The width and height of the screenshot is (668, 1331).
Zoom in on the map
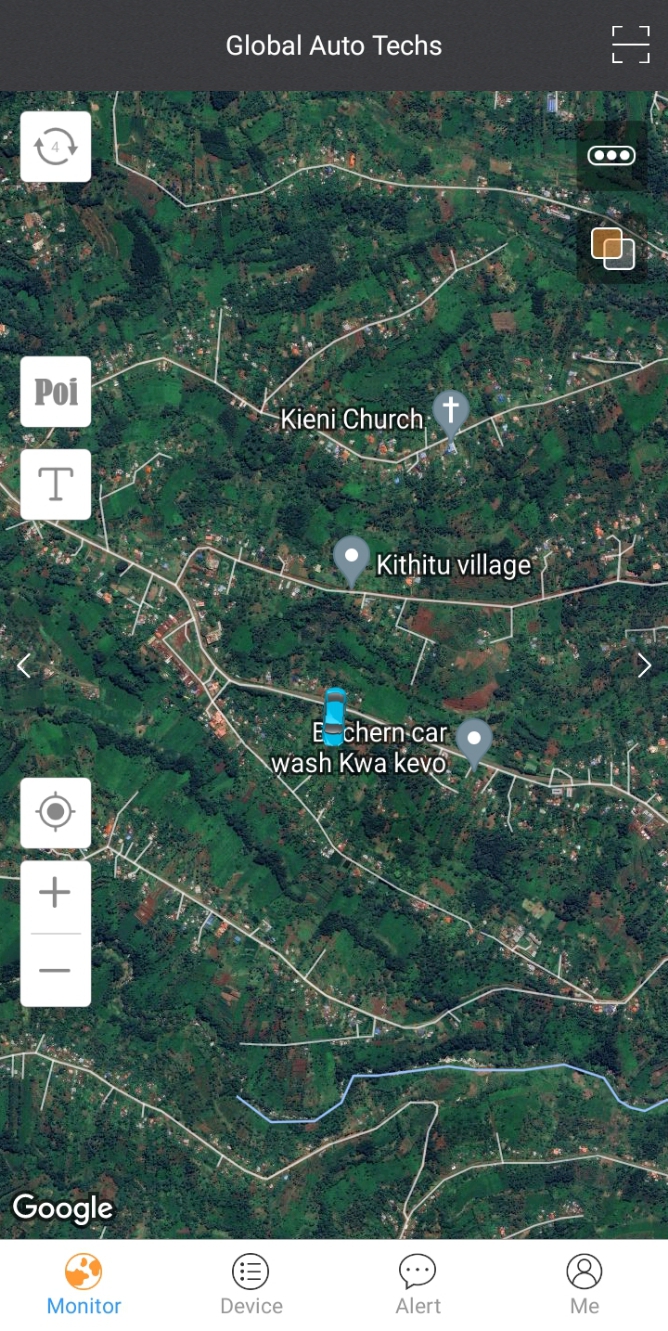tap(56, 893)
